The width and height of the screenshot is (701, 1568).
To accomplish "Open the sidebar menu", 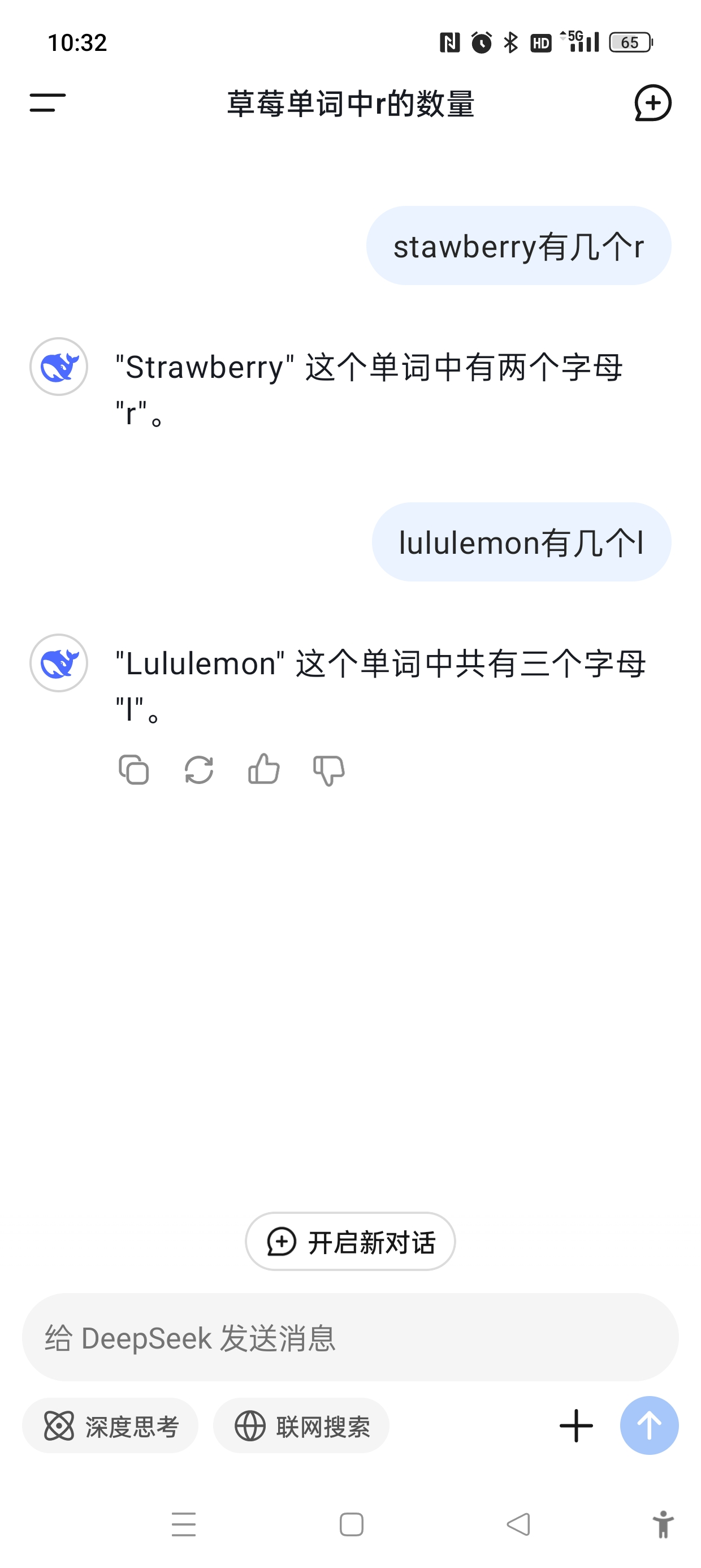I will coord(47,103).
